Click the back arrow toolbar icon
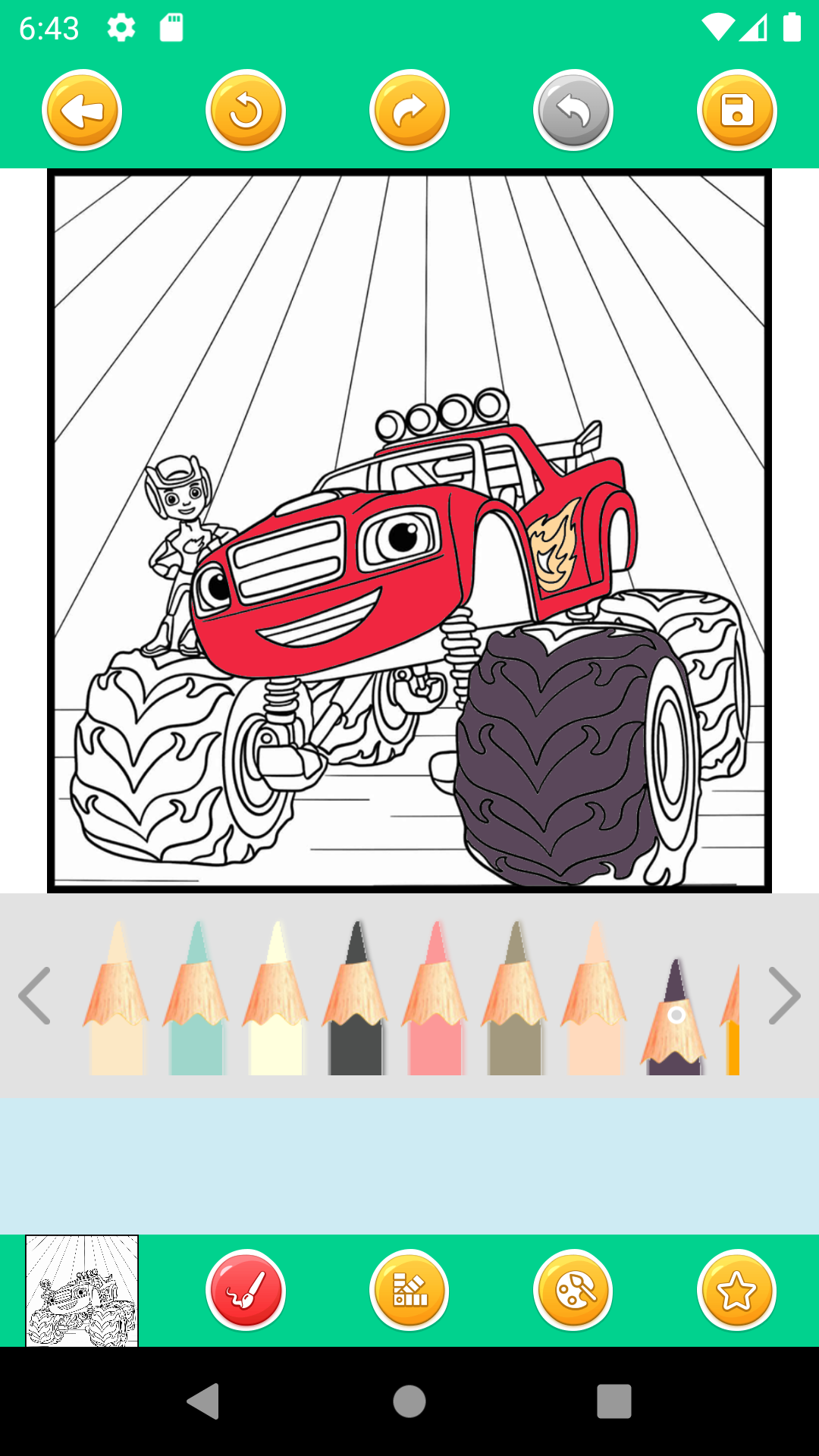The width and height of the screenshot is (819, 1456). pyautogui.click(x=81, y=110)
